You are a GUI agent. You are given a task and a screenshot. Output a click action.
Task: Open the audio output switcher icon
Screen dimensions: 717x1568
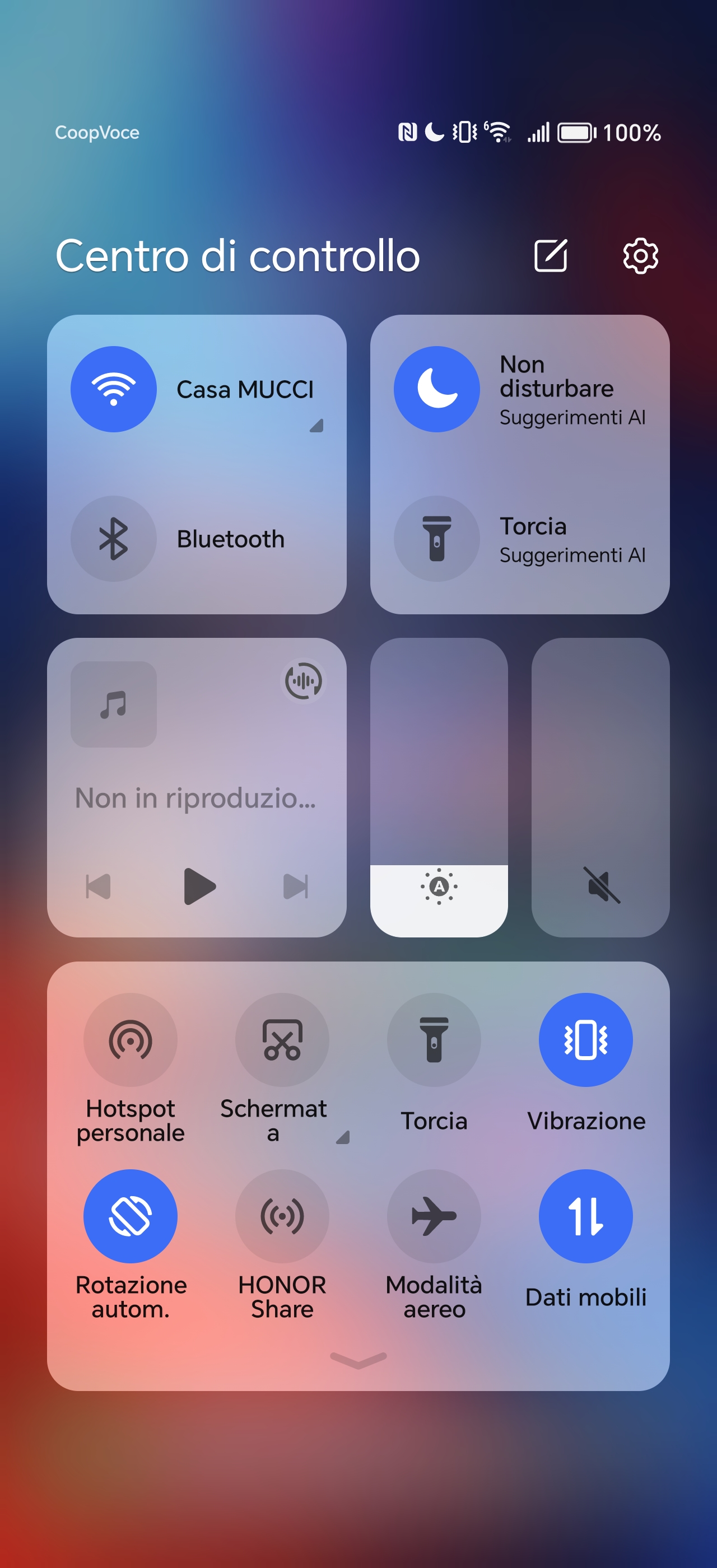point(303,680)
